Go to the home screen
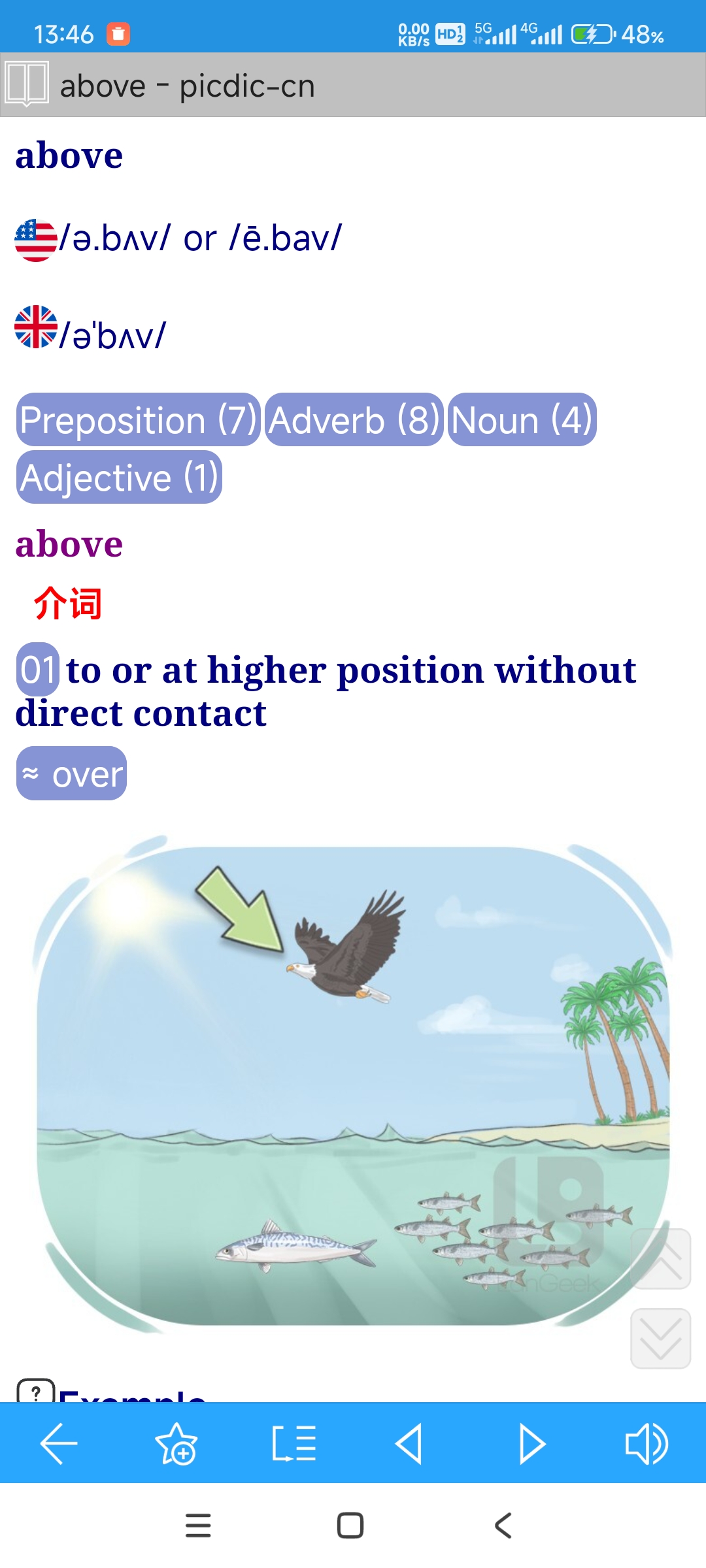 point(350,1526)
